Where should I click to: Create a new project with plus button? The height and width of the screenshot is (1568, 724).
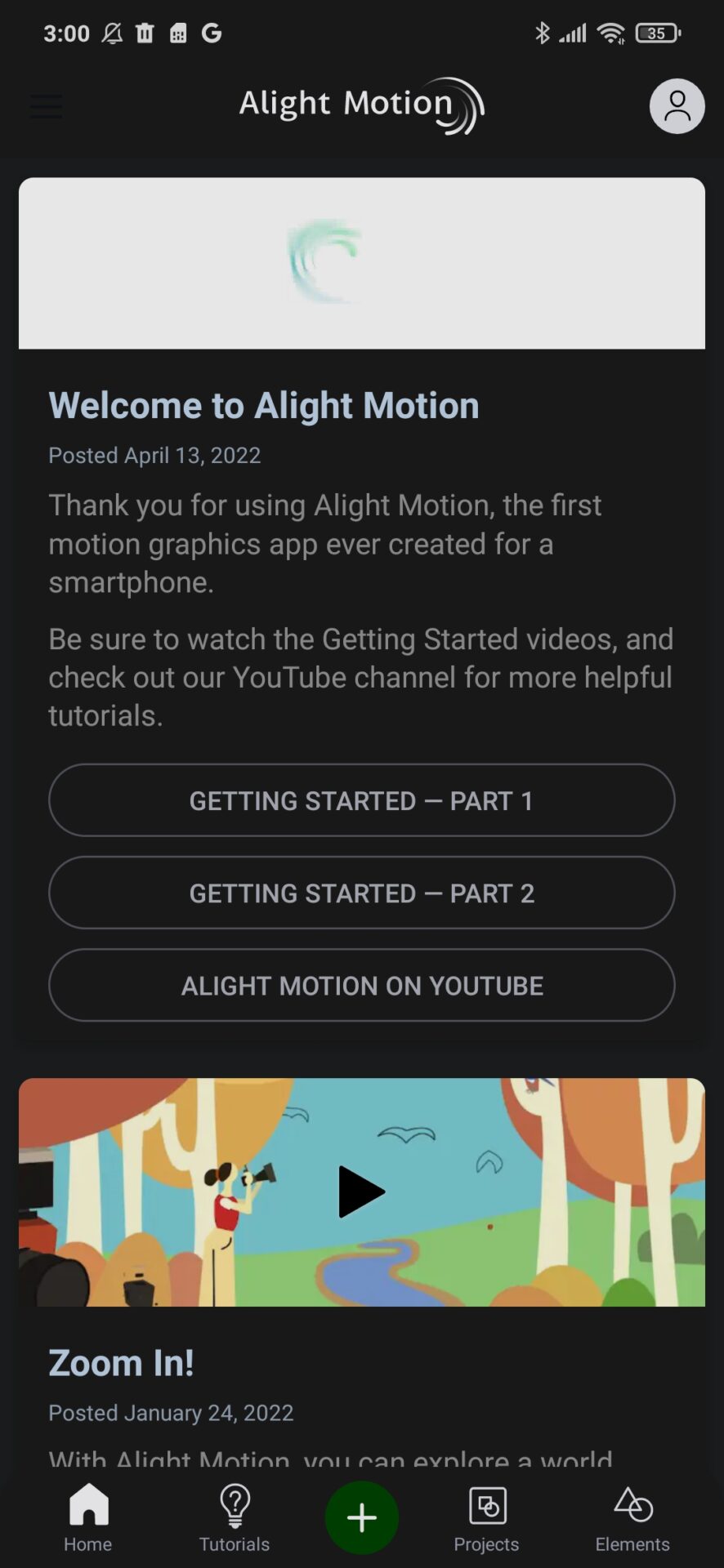pyautogui.click(x=361, y=1517)
